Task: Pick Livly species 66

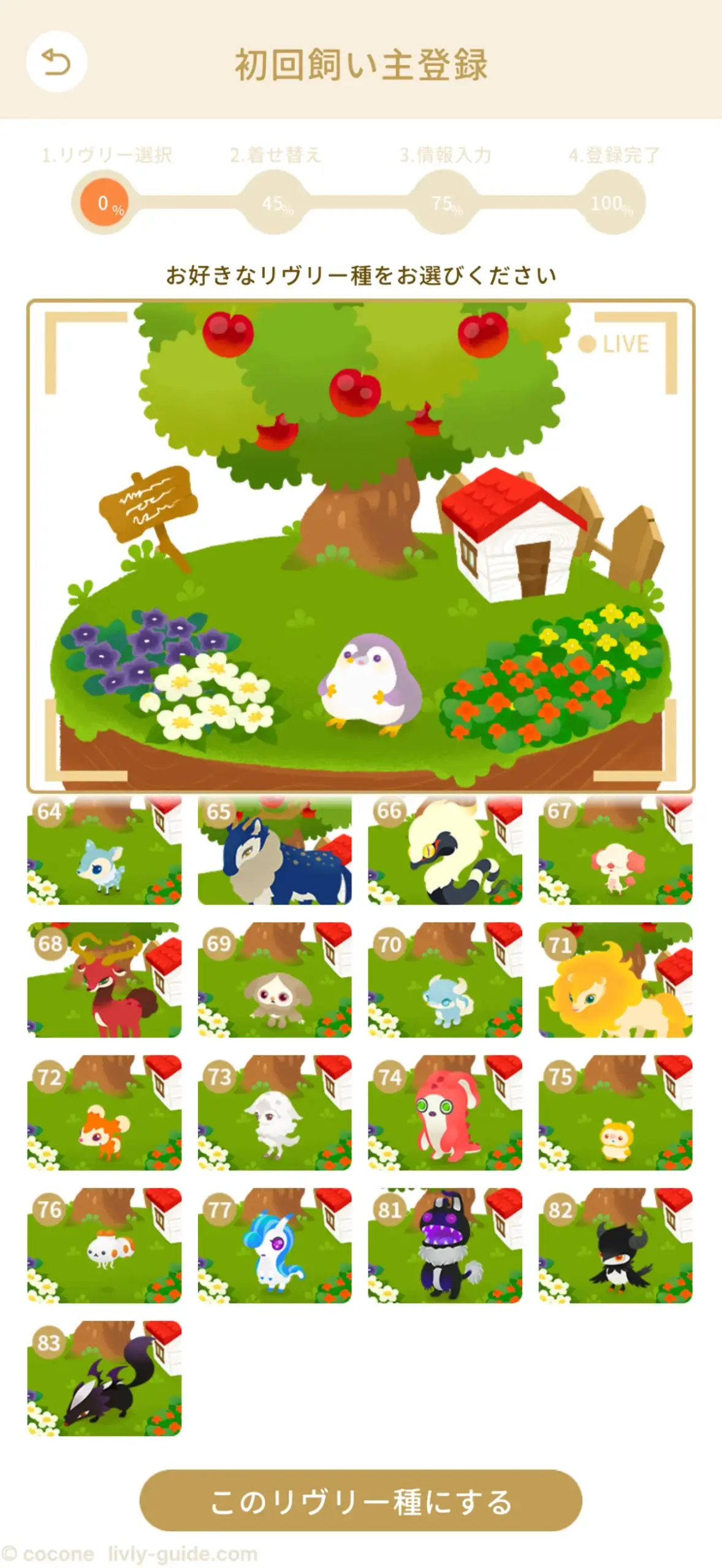Action: pyautogui.click(x=445, y=850)
